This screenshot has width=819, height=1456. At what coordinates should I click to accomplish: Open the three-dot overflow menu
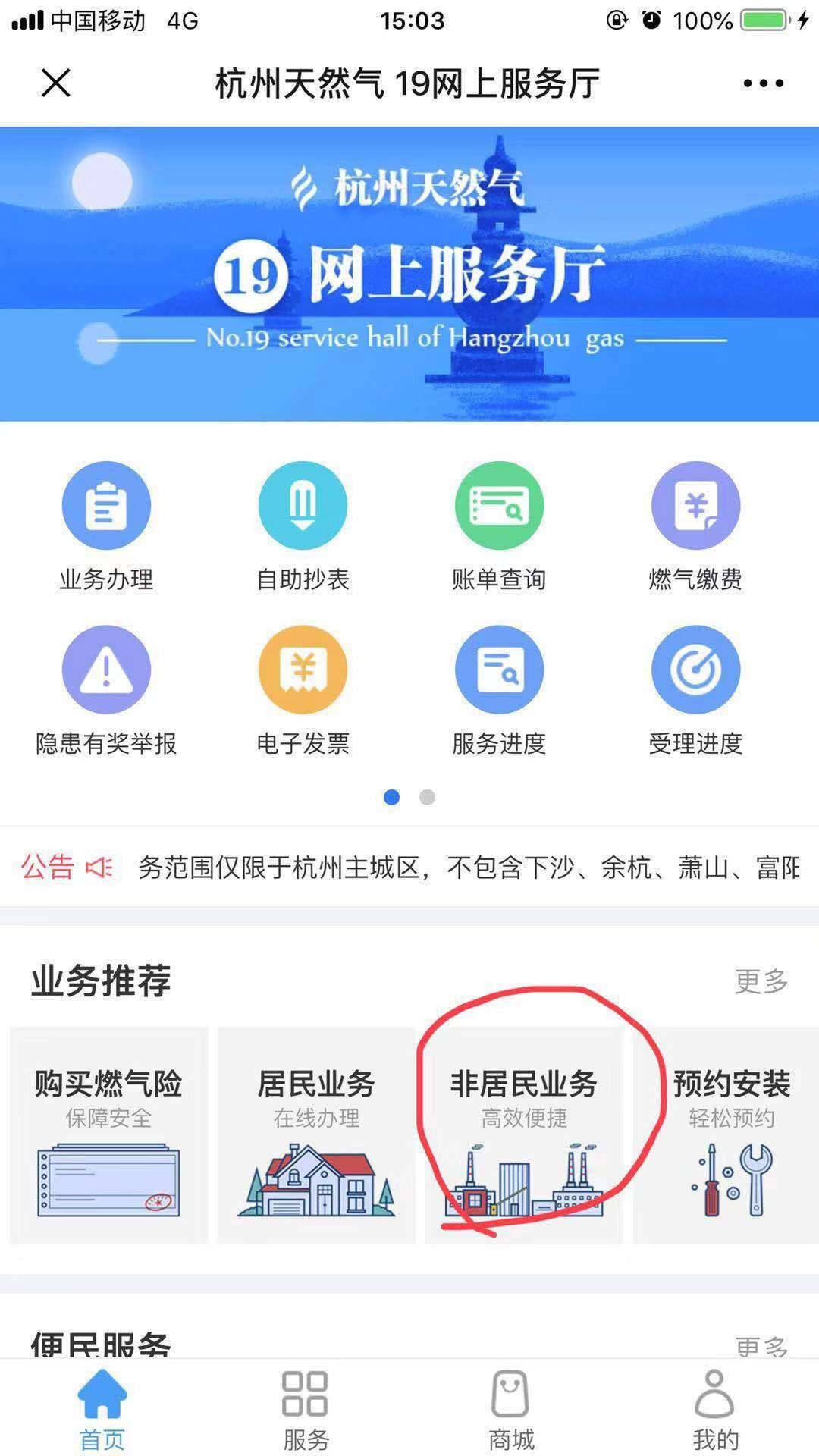[x=763, y=83]
